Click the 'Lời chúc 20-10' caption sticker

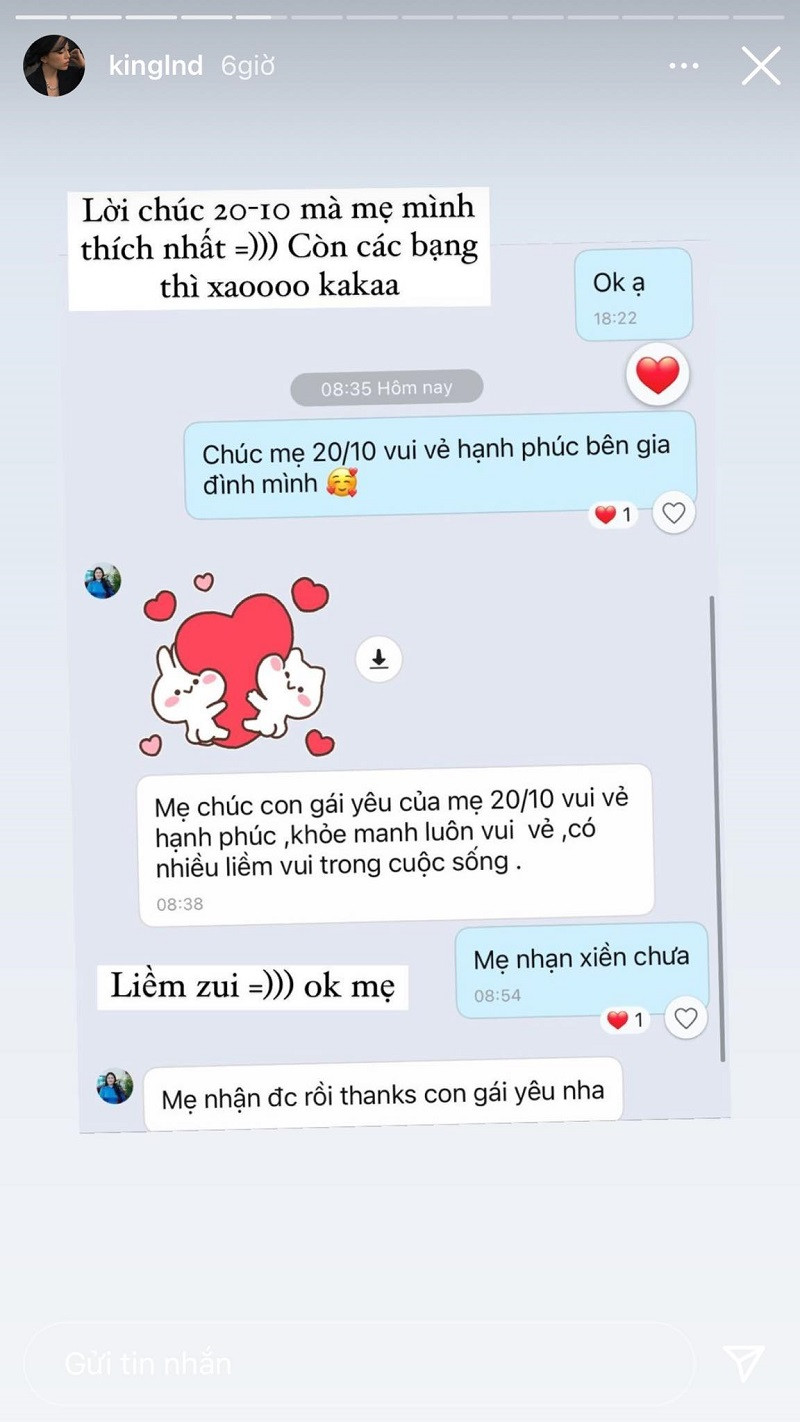(x=280, y=246)
